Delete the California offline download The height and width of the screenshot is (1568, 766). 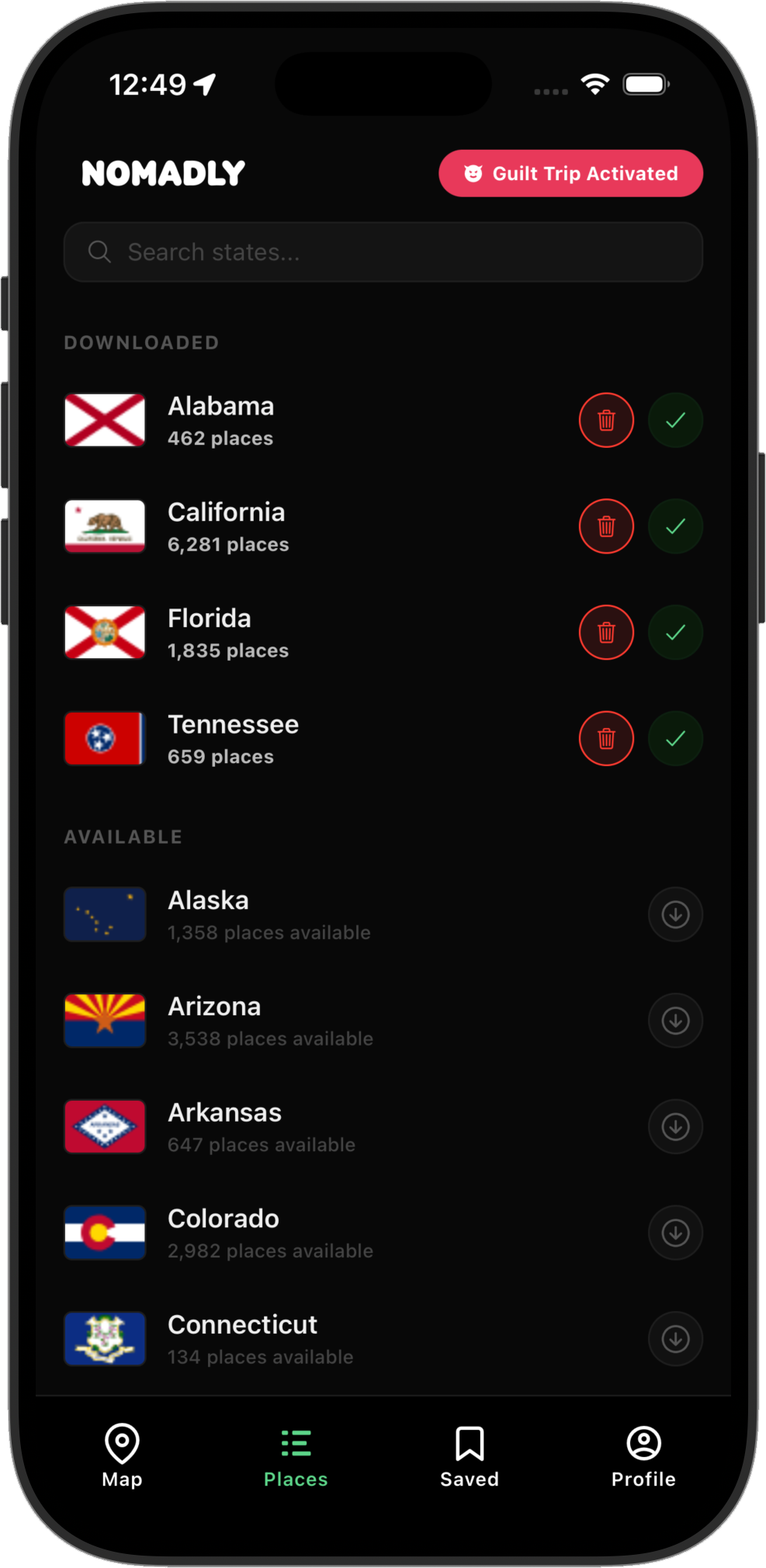(607, 526)
